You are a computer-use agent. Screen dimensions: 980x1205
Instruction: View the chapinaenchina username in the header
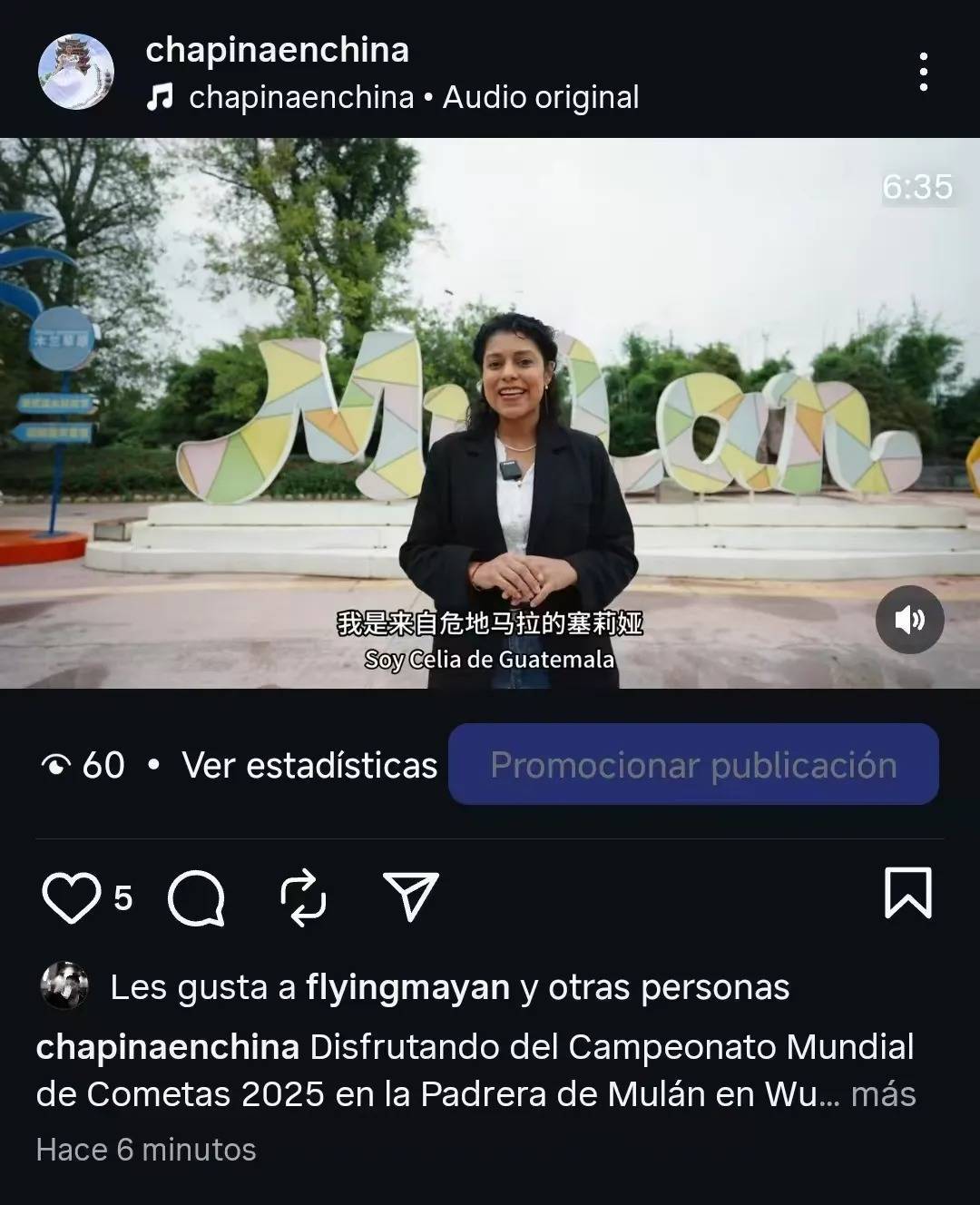point(277,50)
